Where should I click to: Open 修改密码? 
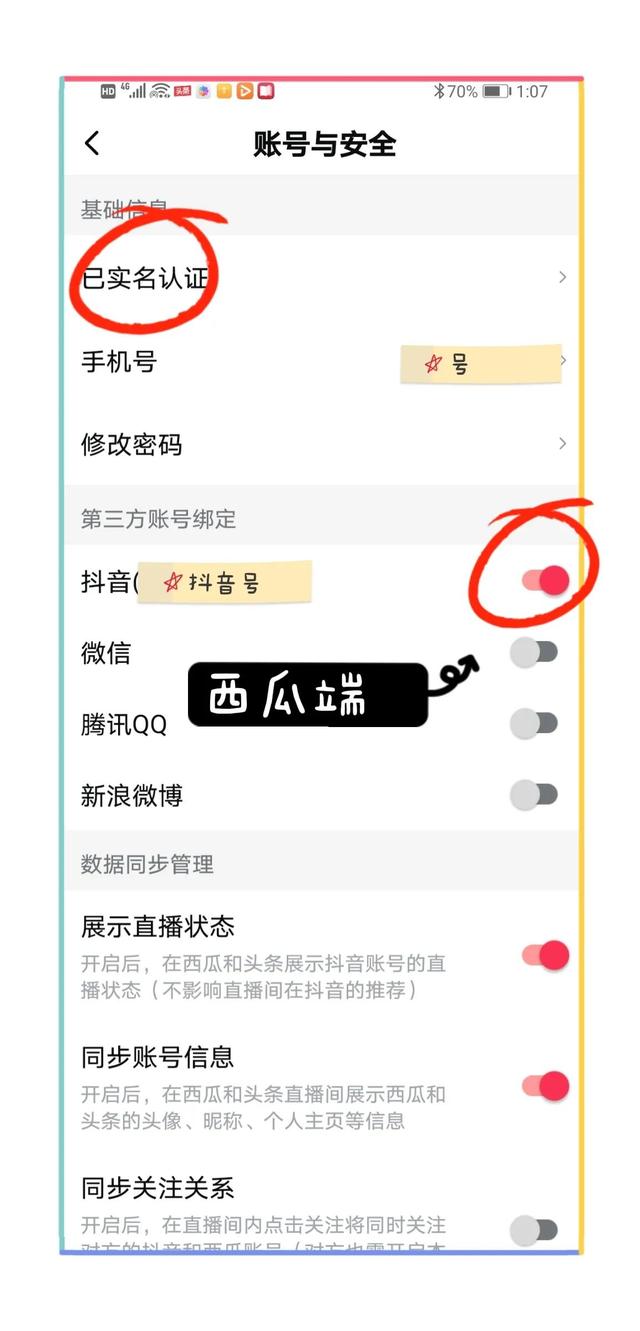pyautogui.click(x=320, y=444)
